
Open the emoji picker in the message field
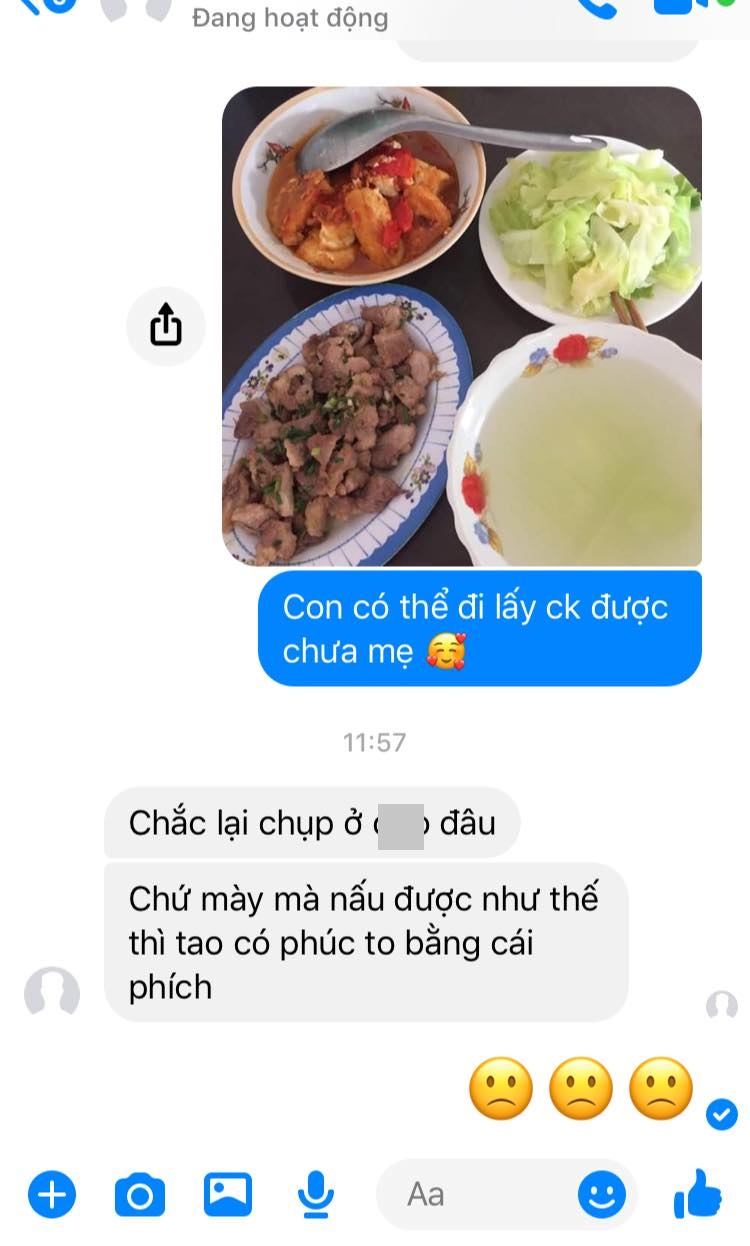pos(602,1194)
